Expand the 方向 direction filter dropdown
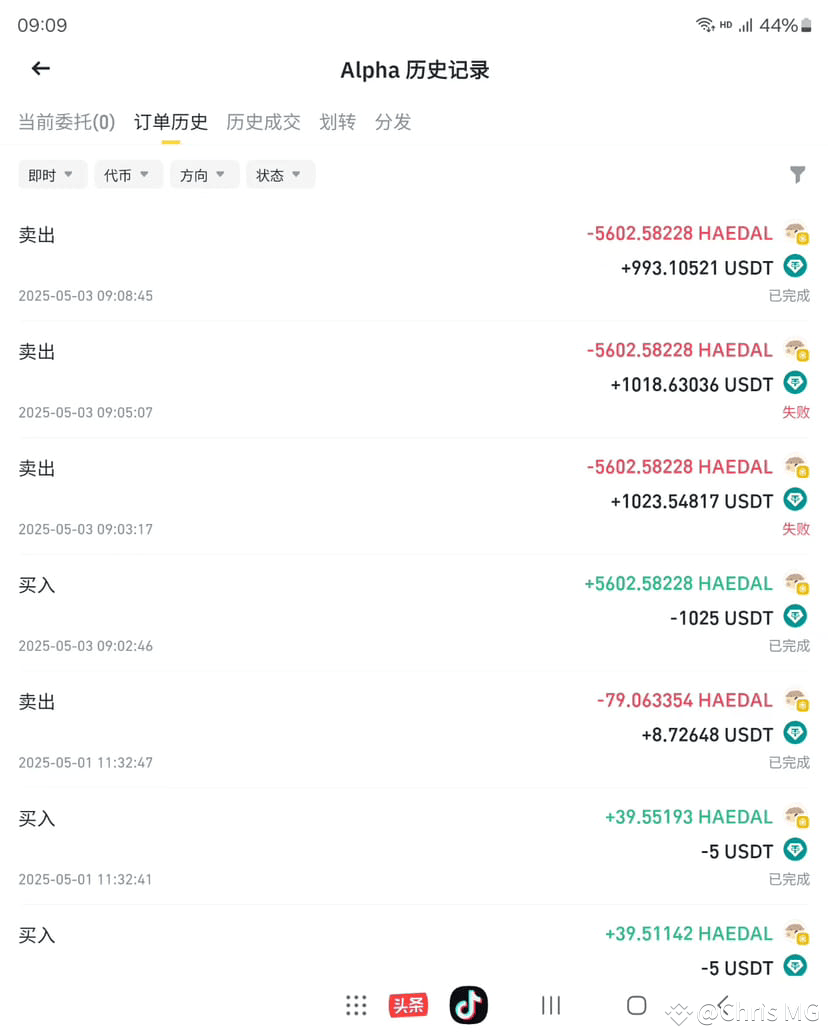 tap(204, 174)
